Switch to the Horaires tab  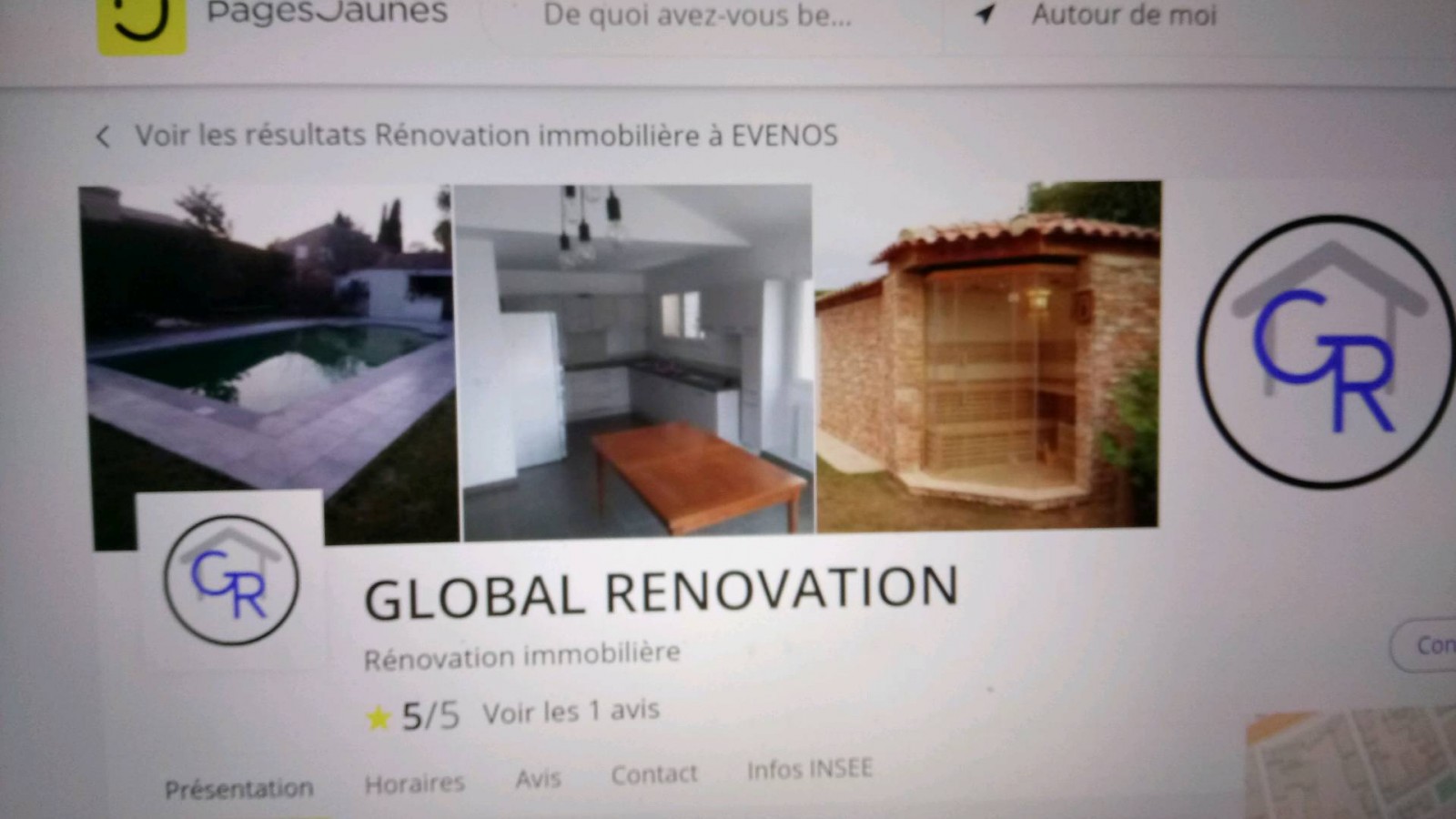pos(414,783)
